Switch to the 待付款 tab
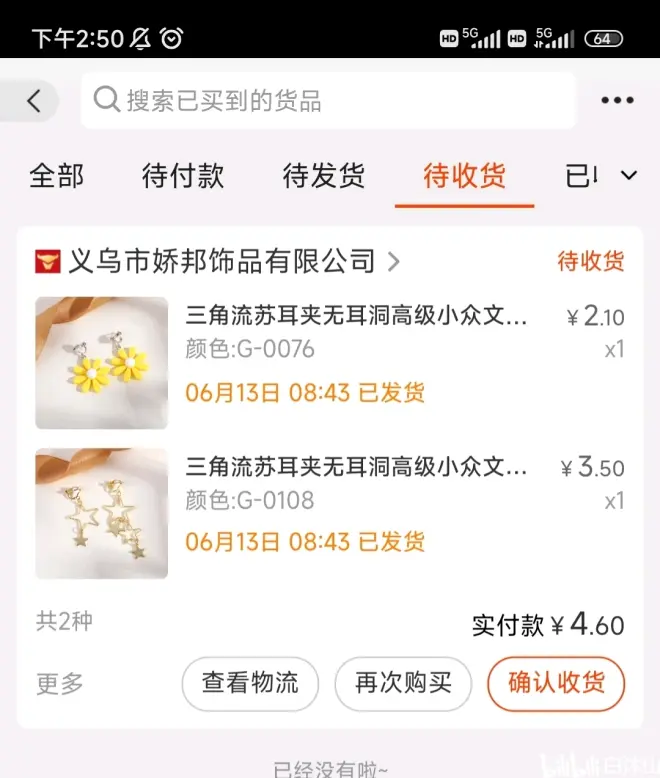Image resolution: width=660 pixels, height=778 pixels. click(x=183, y=176)
